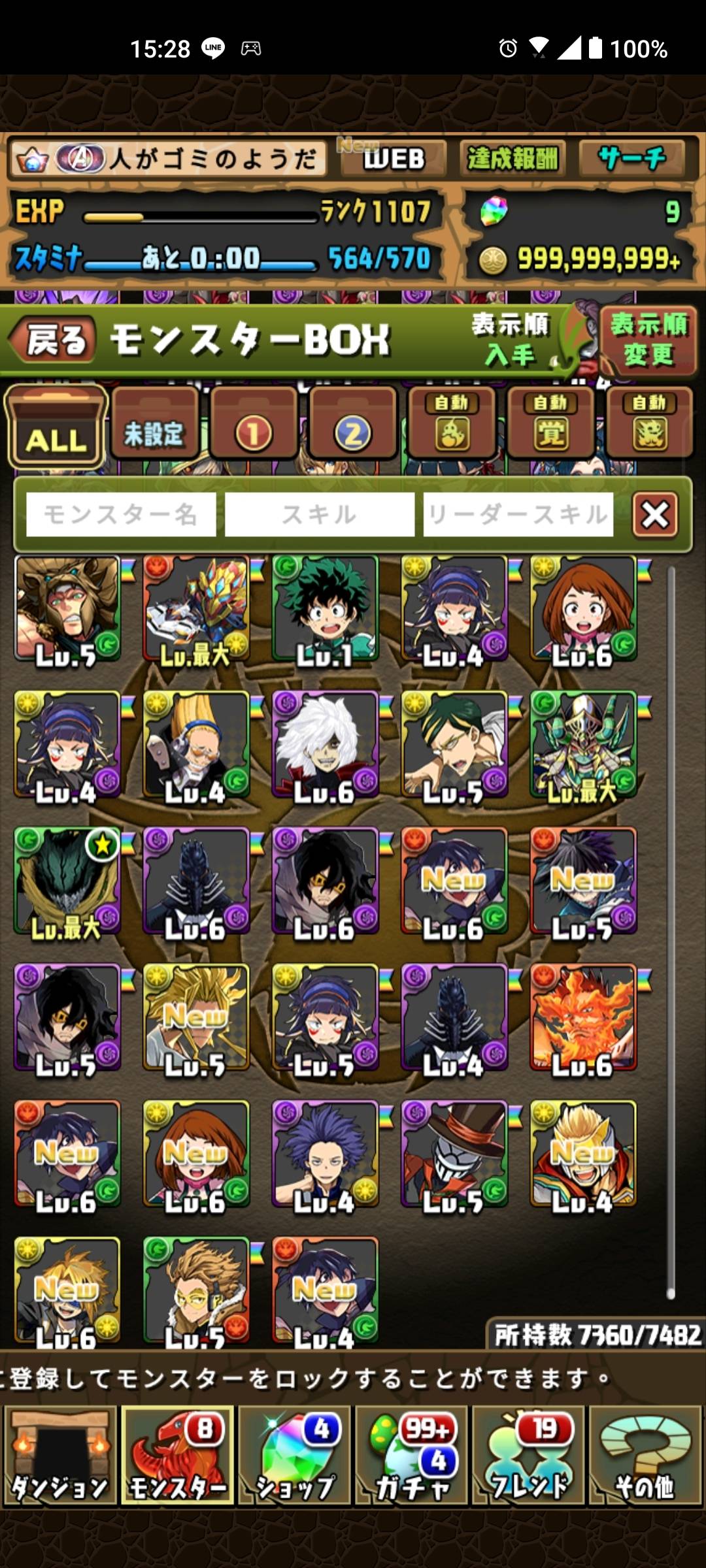Tap the リーダースキル search field
This screenshot has height=1568, width=706.
coord(518,515)
